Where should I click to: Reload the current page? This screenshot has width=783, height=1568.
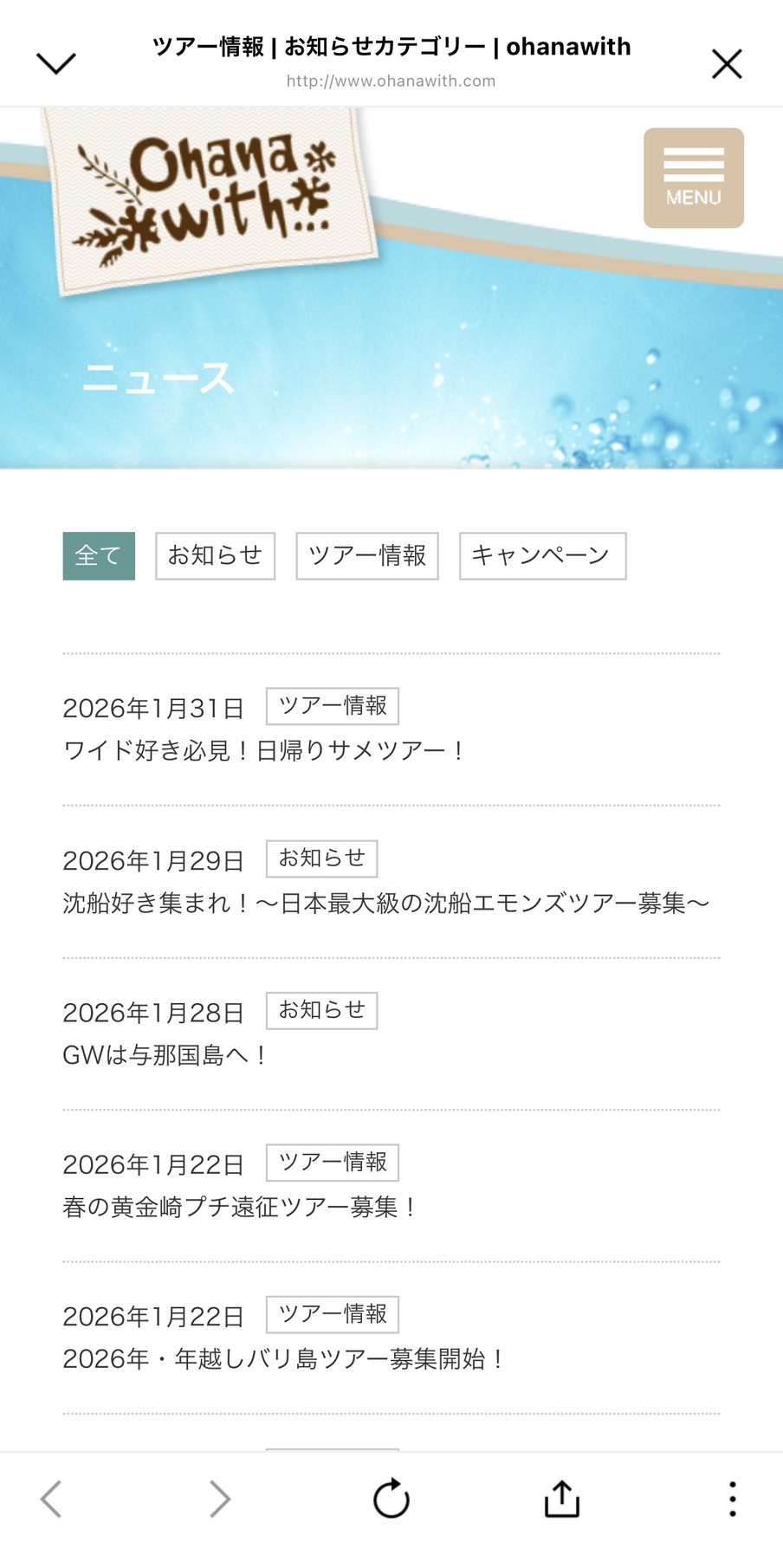pyautogui.click(x=391, y=1499)
